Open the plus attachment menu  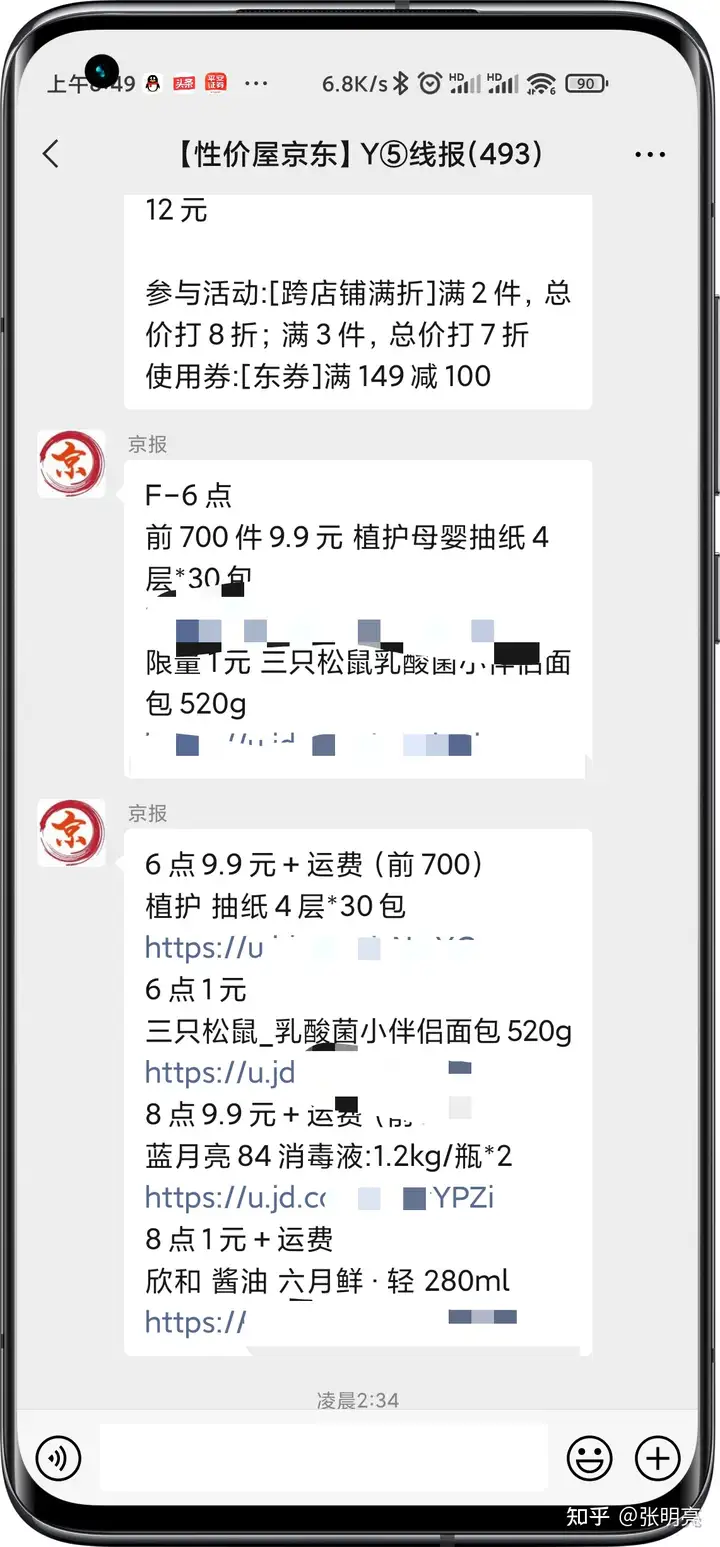tap(658, 1459)
